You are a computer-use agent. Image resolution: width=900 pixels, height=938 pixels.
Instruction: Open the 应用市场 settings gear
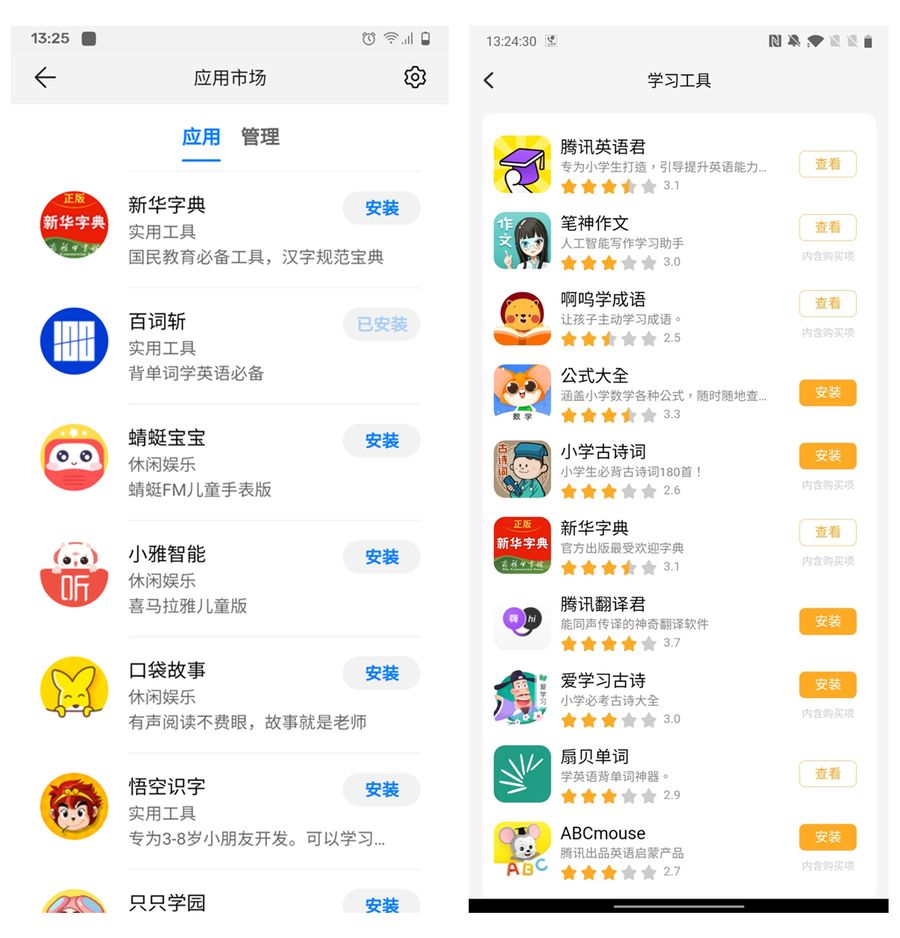click(x=415, y=78)
